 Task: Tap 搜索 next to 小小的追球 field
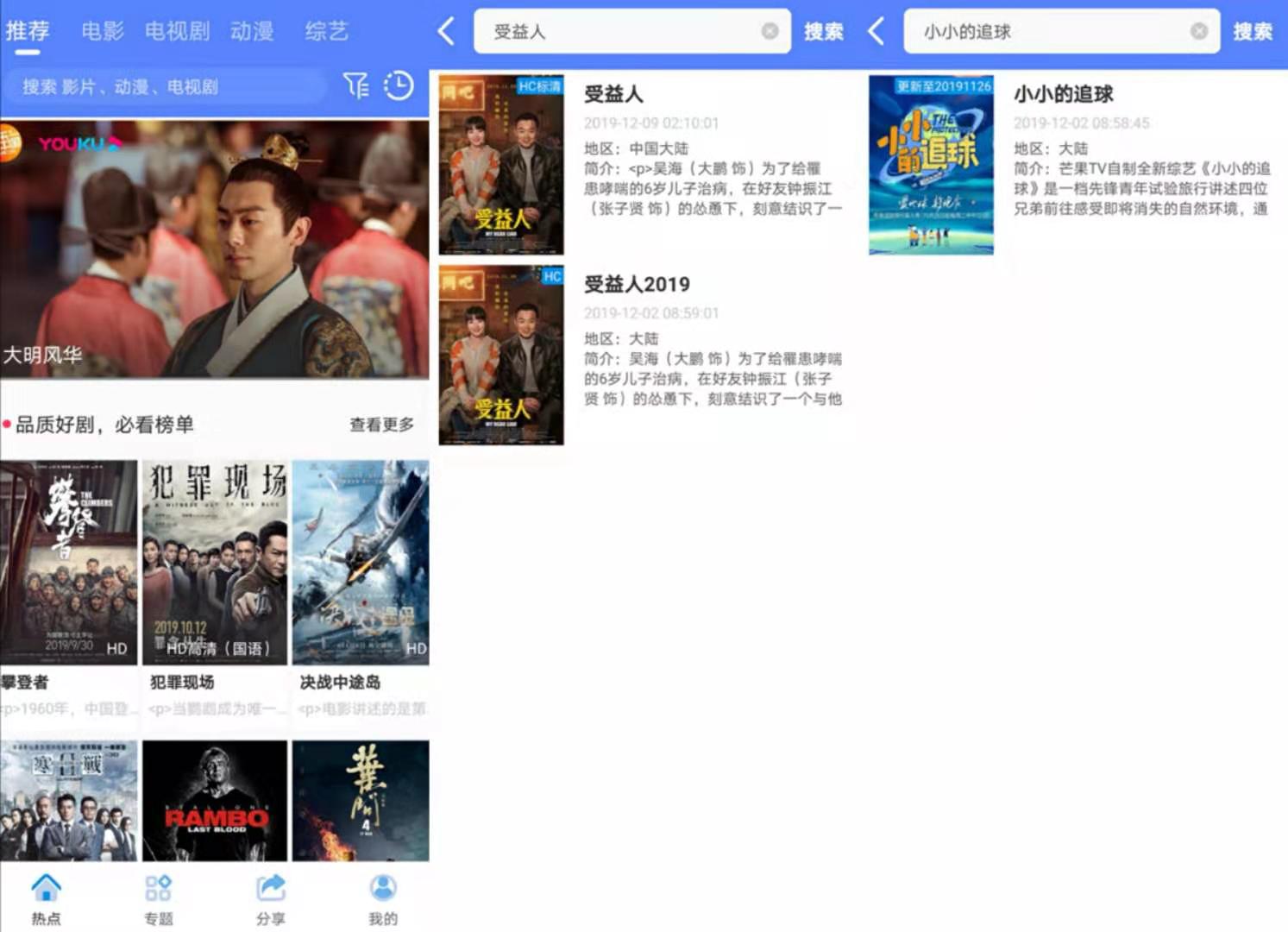[1253, 32]
